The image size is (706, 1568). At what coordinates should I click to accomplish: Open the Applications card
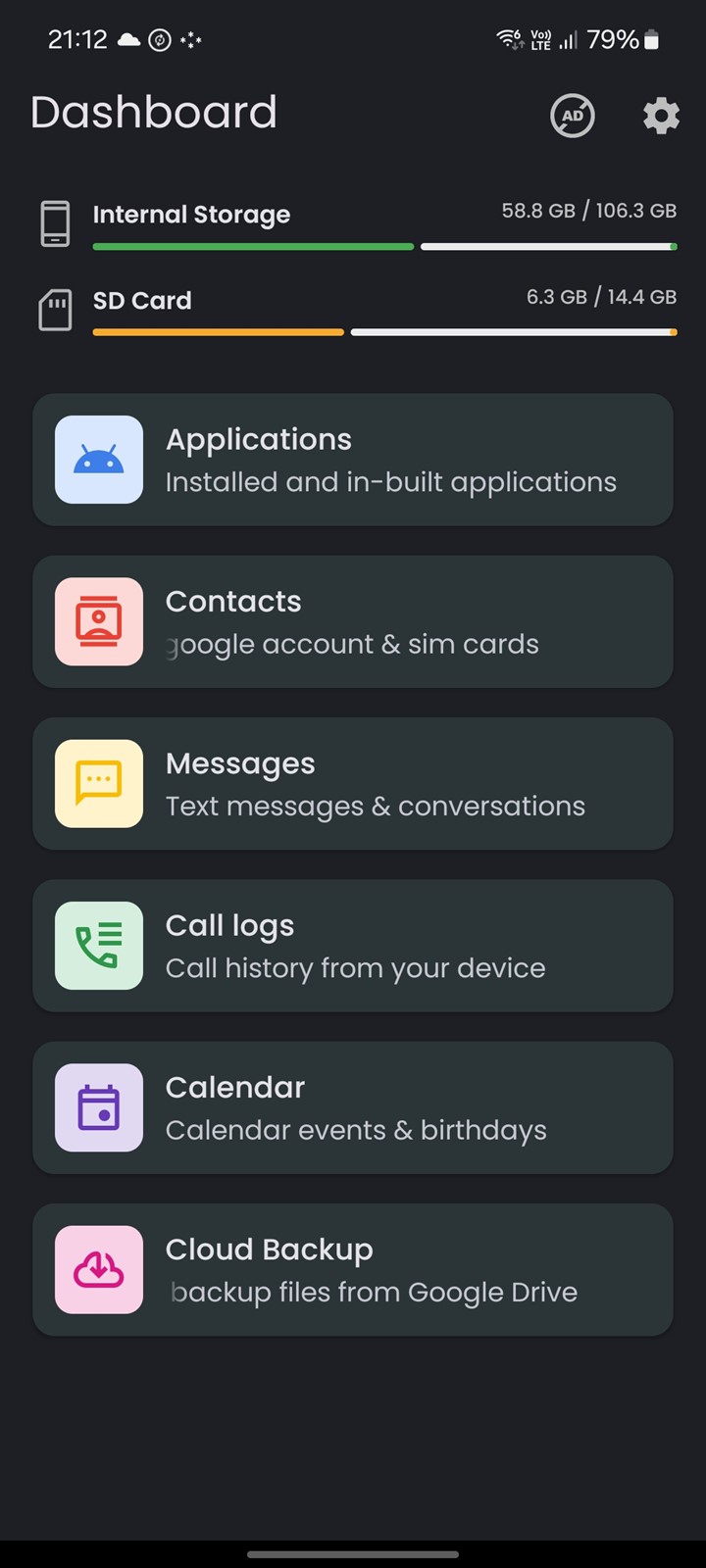[353, 460]
